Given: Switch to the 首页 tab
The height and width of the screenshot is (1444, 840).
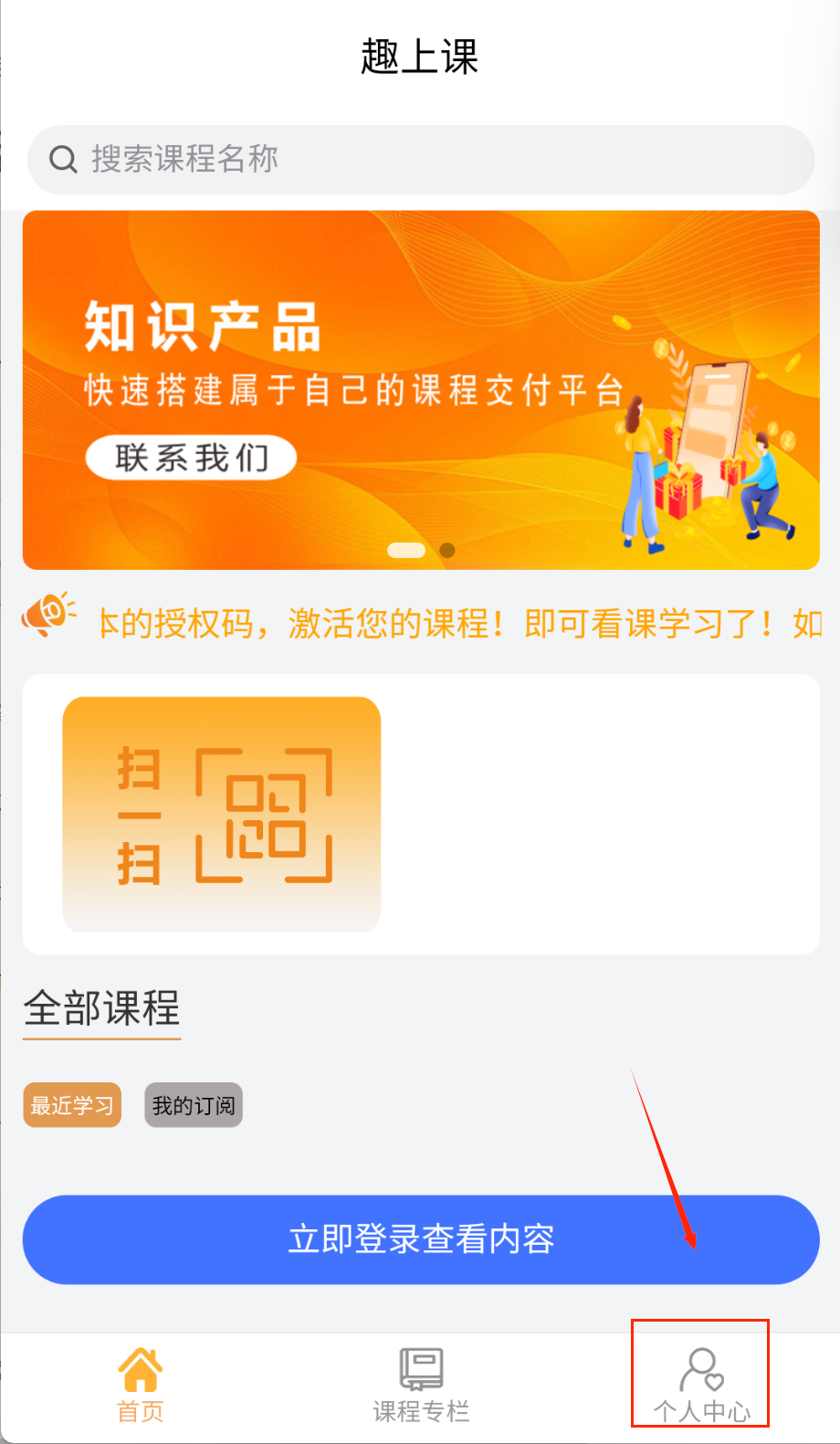Looking at the screenshot, I should [x=141, y=1385].
